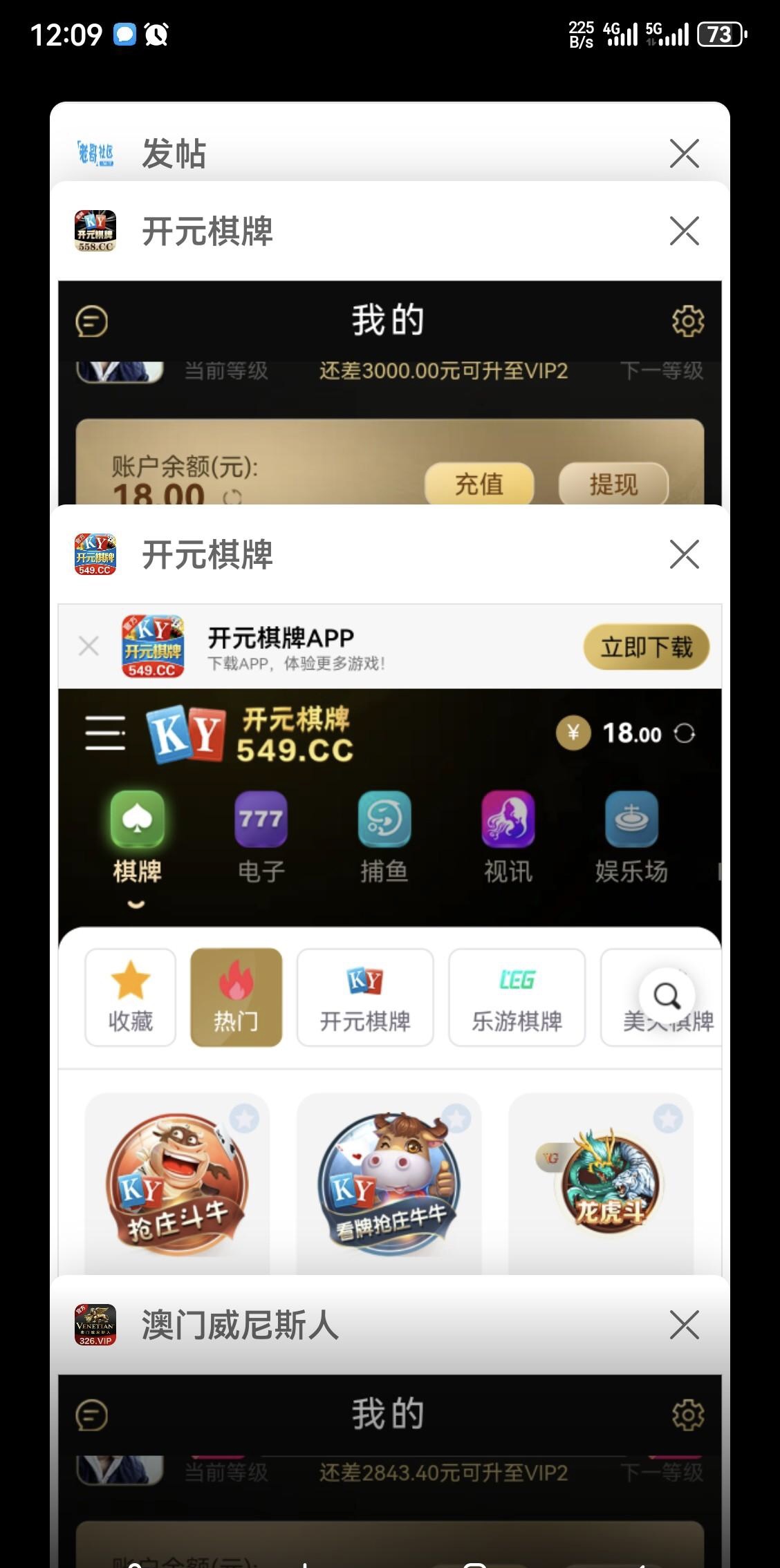Close the 澳门威尼斯人 tab
780x1568 pixels.
tap(684, 1324)
